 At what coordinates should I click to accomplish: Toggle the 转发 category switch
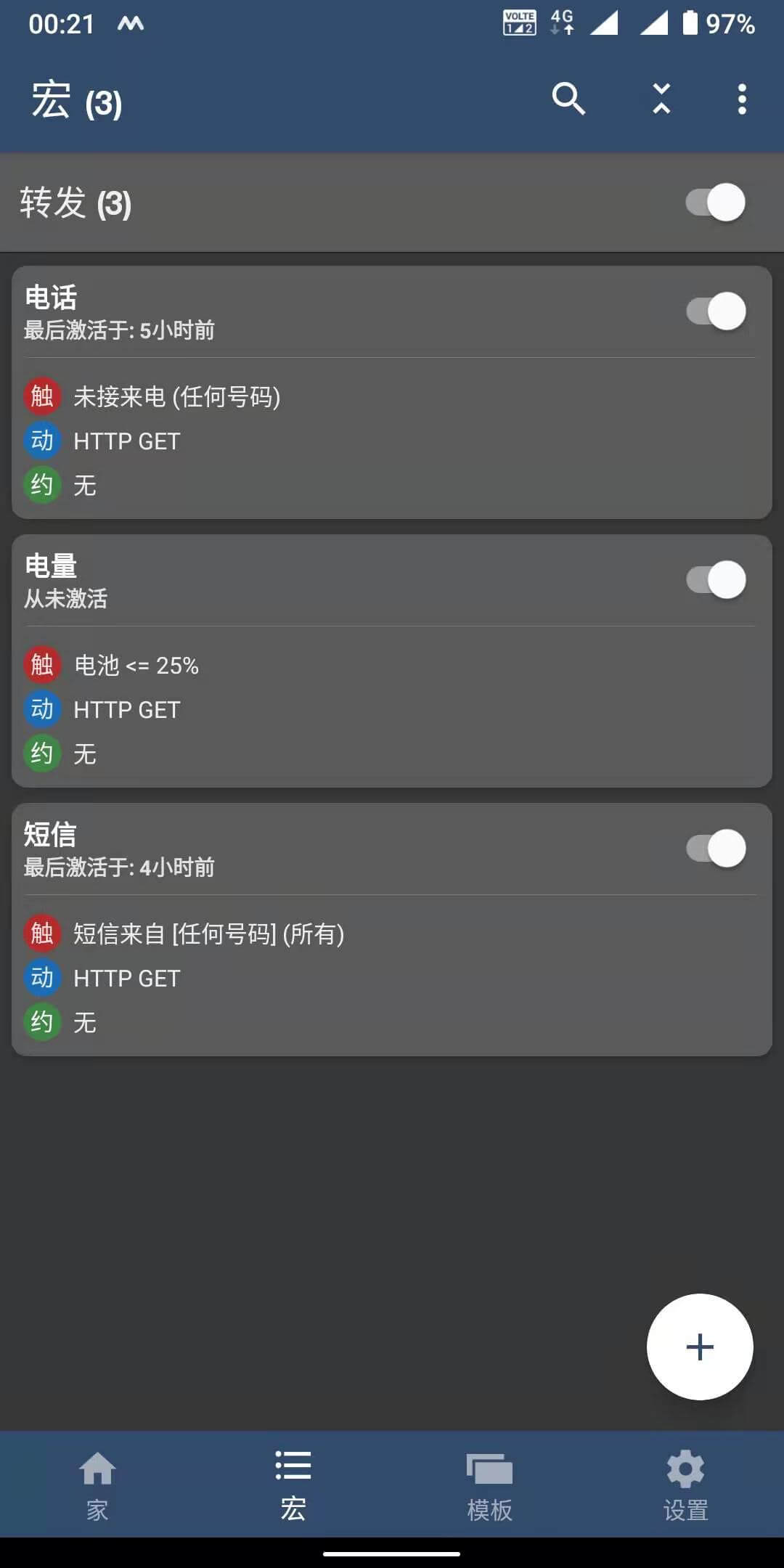click(x=715, y=204)
